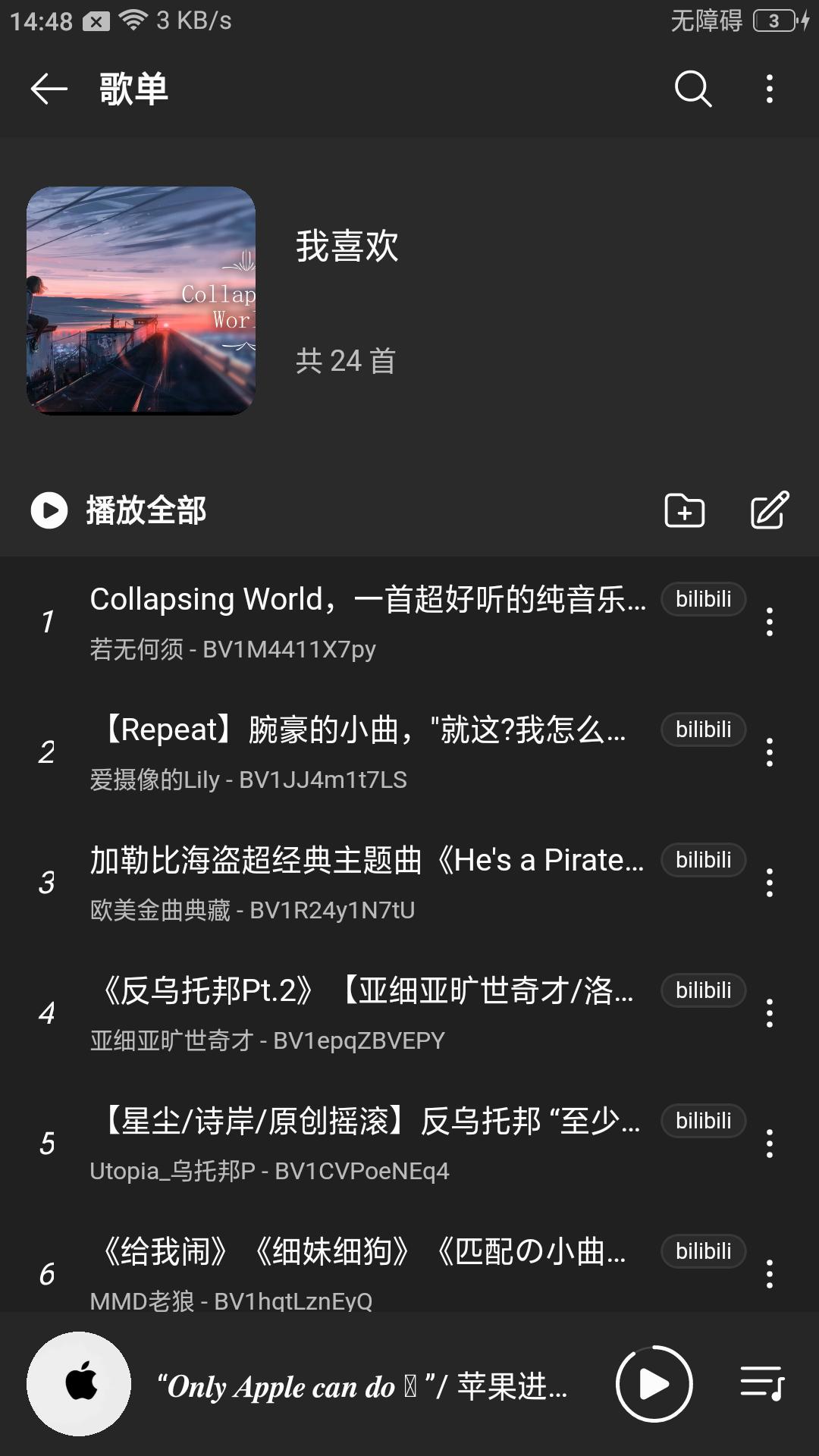Play the 【Repeat】腕豪的小曲 track

(364, 752)
